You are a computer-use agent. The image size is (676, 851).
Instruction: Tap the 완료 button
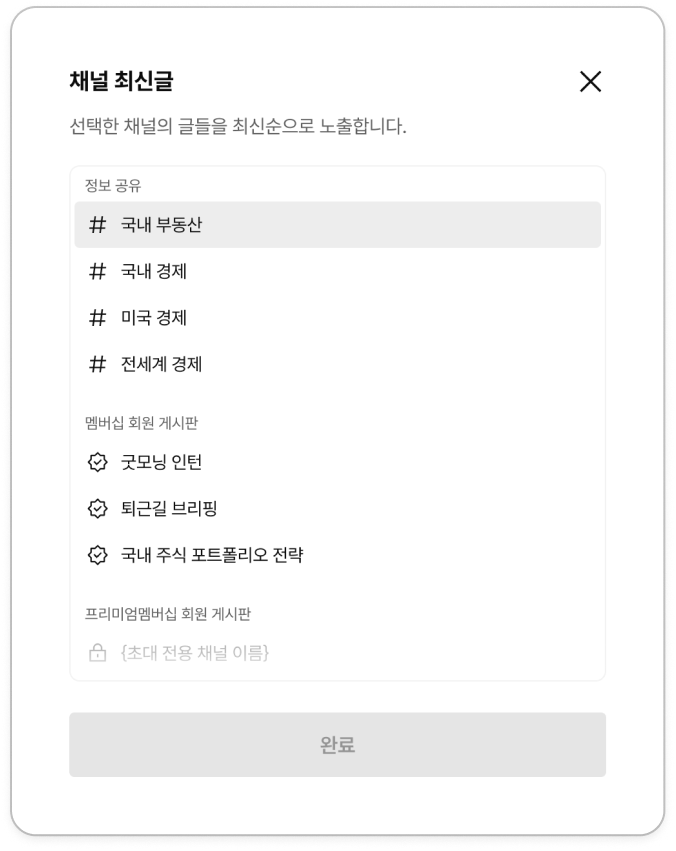tap(337, 745)
